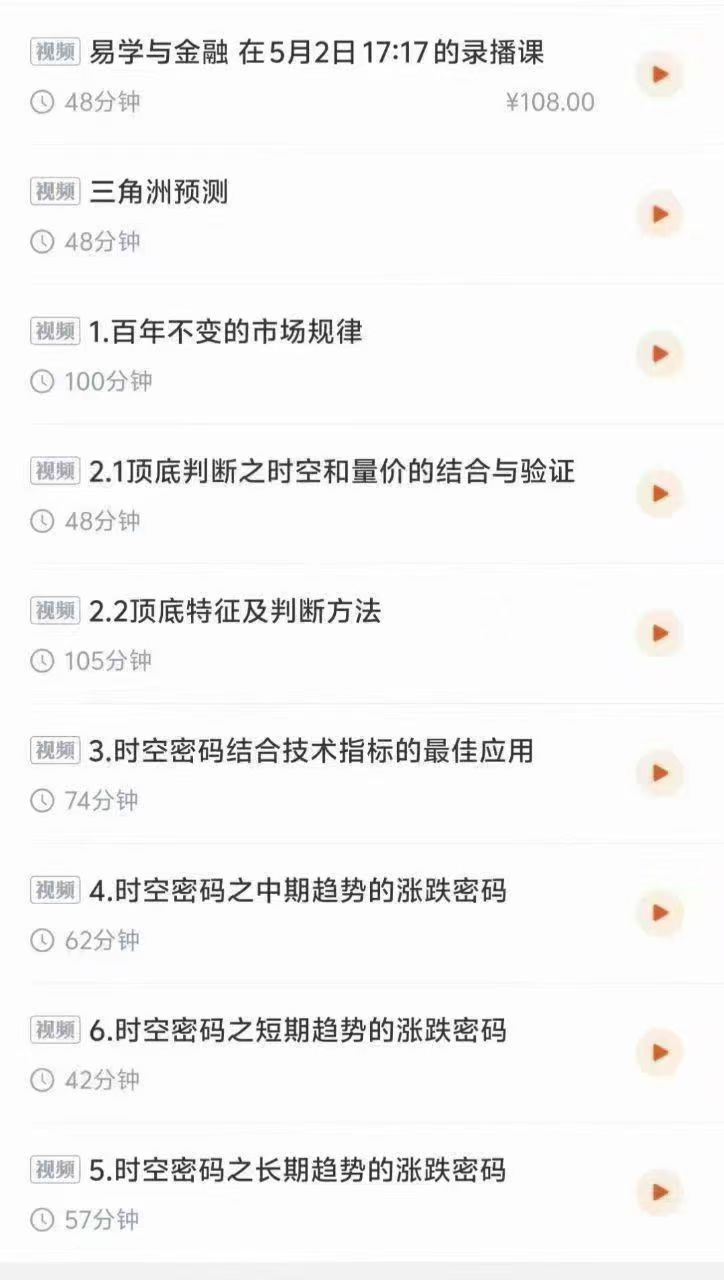Open 5.时空密码之长期趋势的涨跌密码
Image resolution: width=724 pixels, height=1280 pixels.
point(297,1169)
